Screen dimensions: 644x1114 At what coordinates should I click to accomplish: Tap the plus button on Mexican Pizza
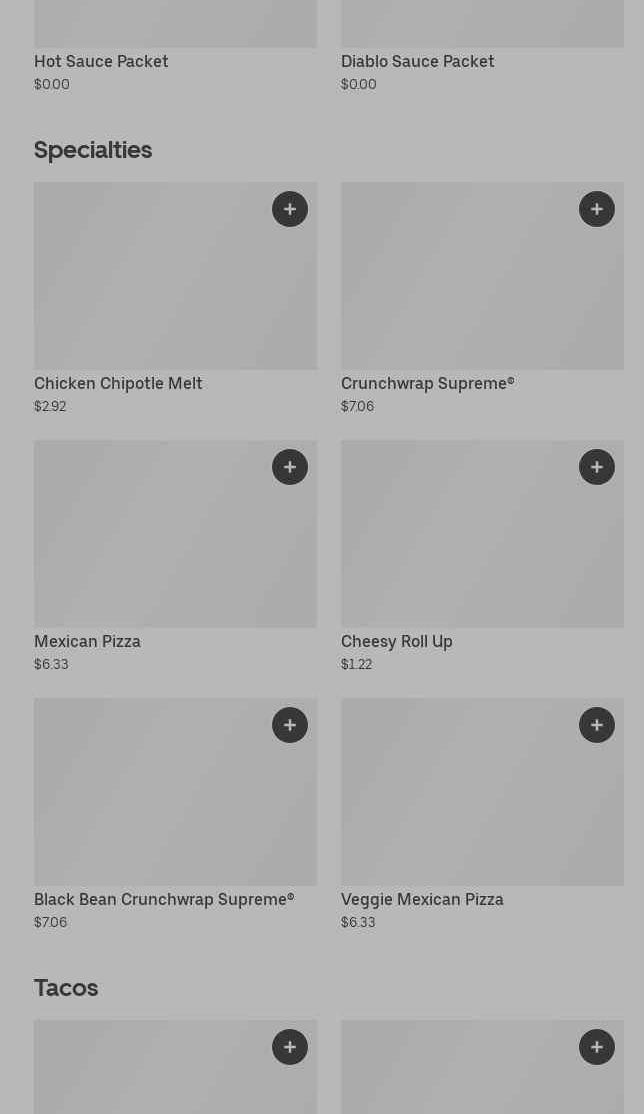pyautogui.click(x=290, y=467)
